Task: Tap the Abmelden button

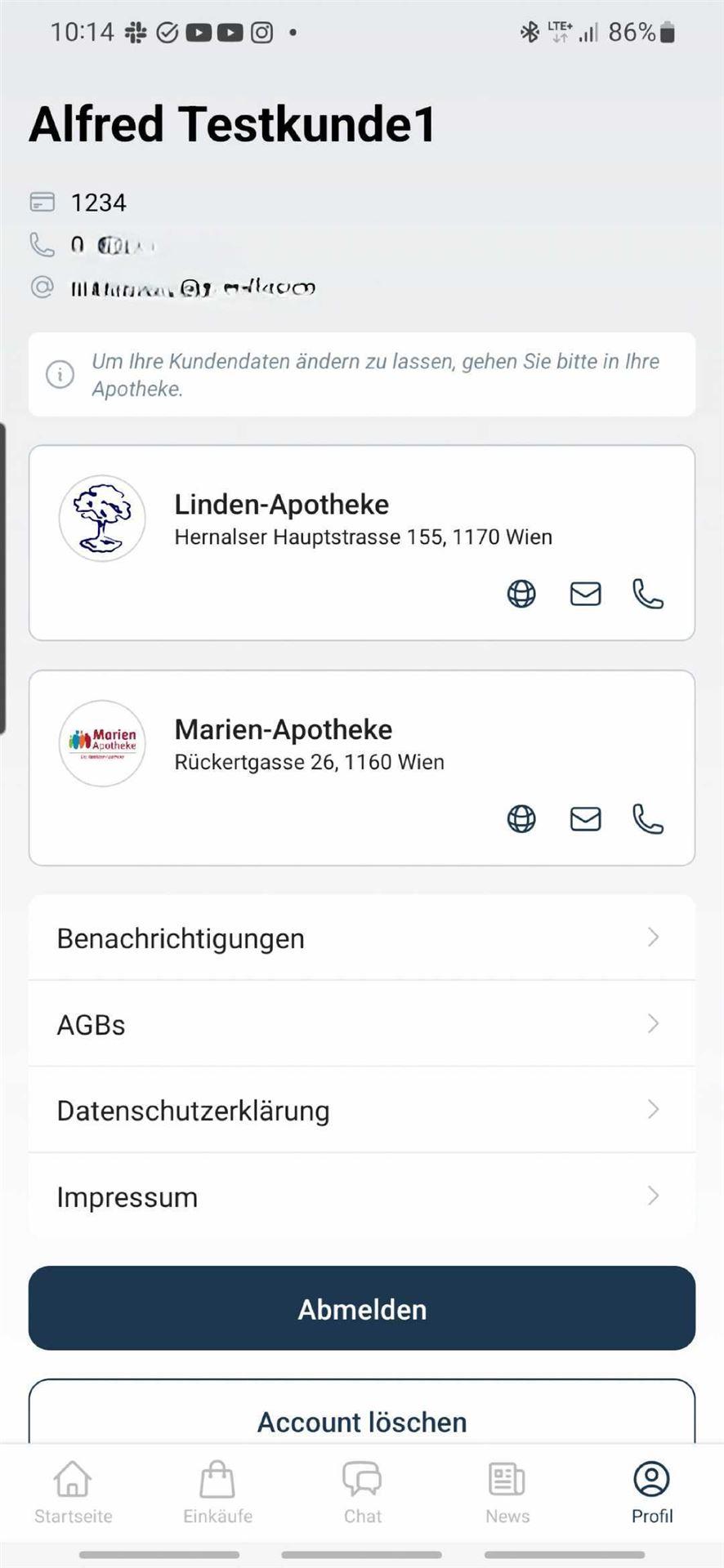Action: click(x=362, y=1308)
